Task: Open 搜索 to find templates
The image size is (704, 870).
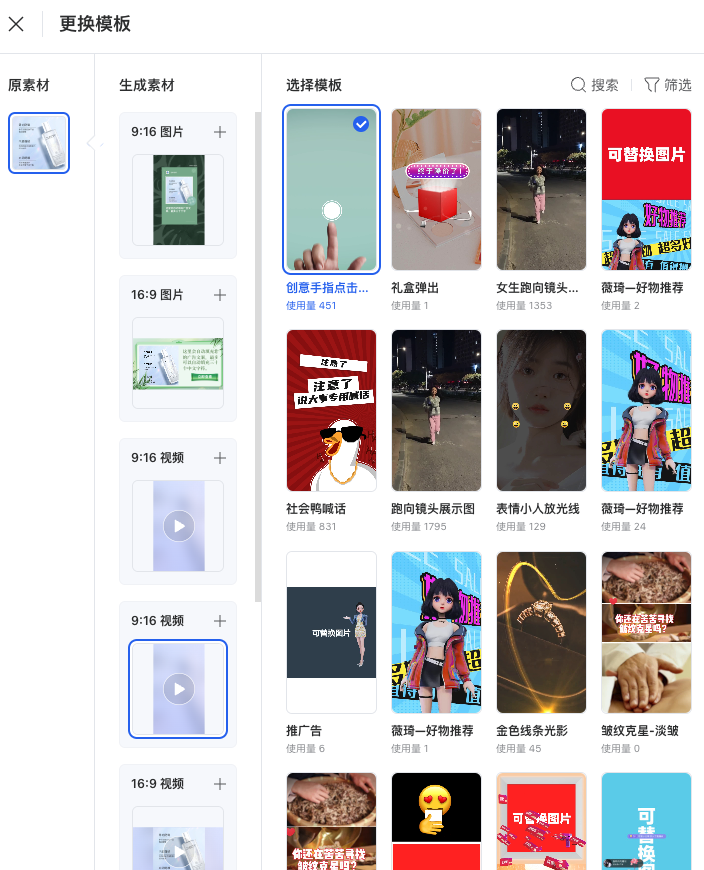Action: 594,85
